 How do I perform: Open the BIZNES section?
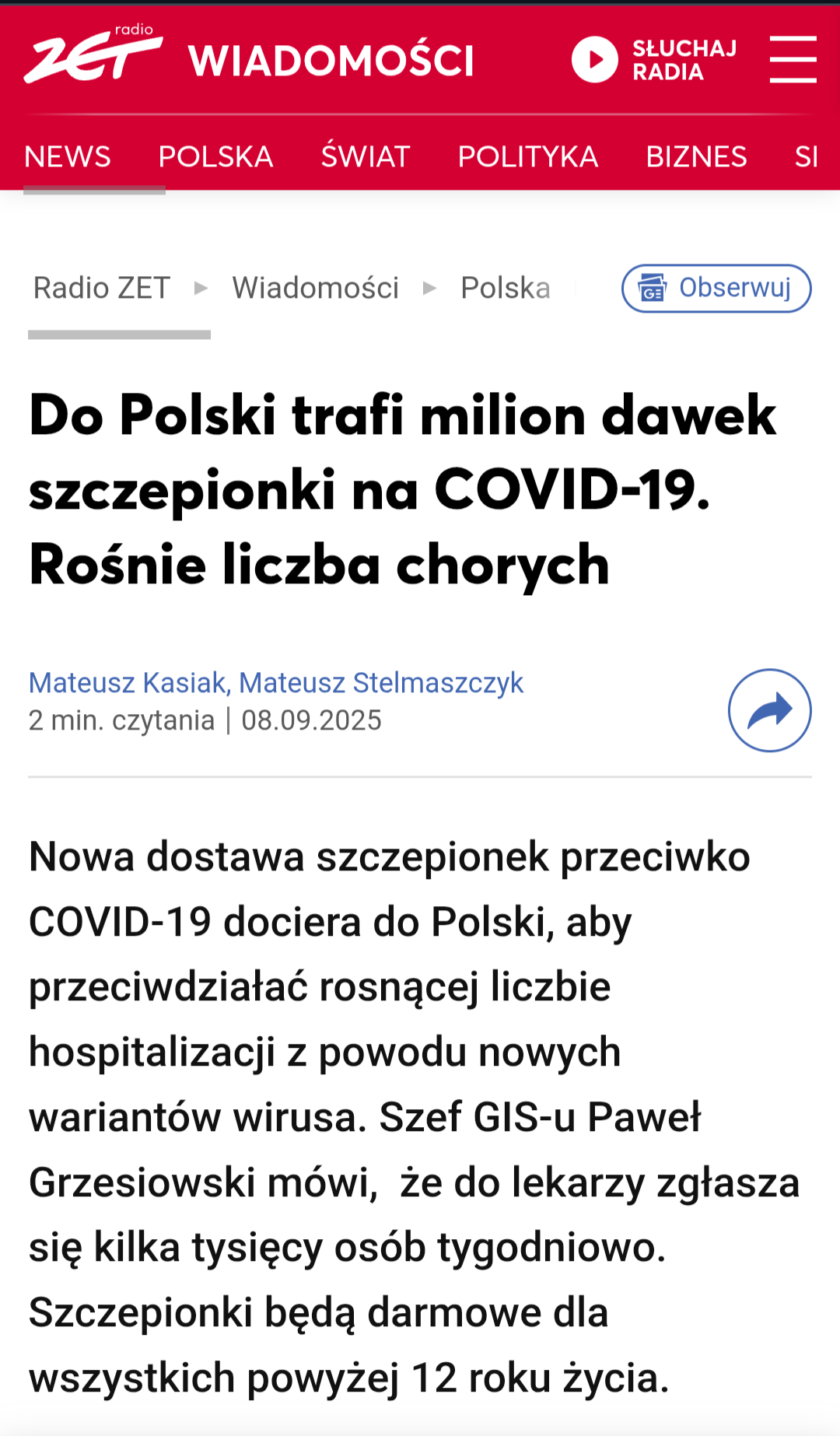(x=696, y=156)
